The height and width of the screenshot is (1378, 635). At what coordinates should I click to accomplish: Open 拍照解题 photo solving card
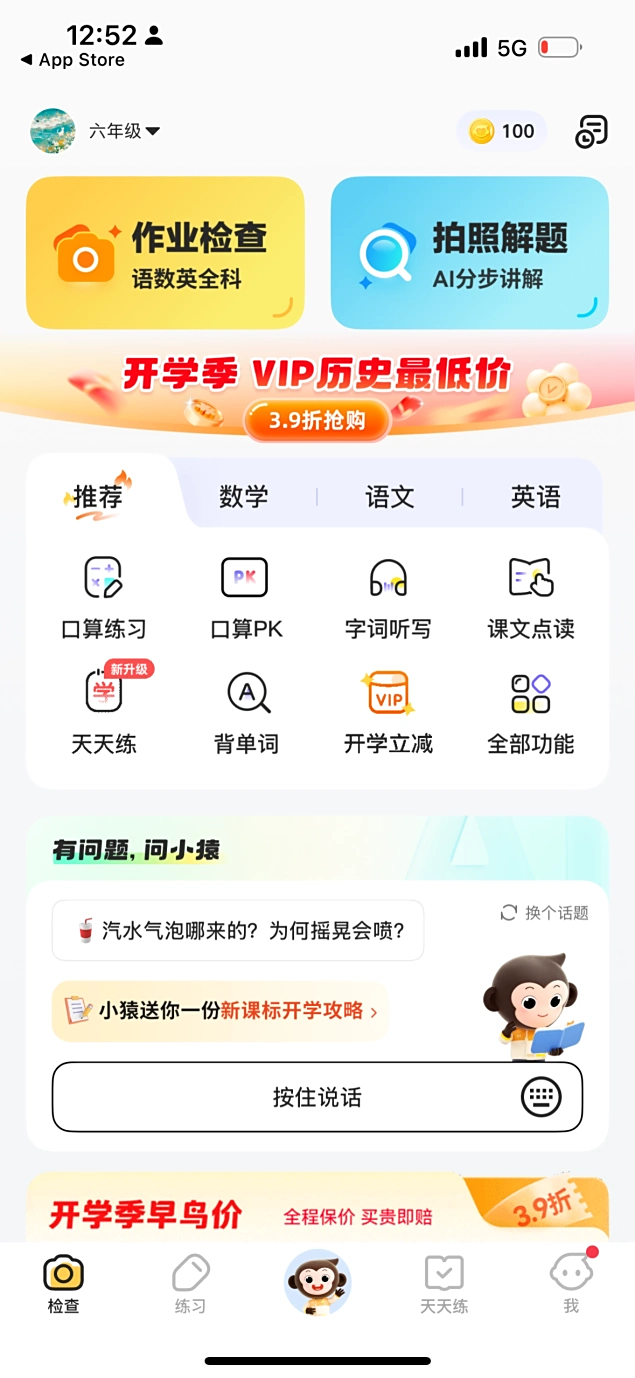point(469,252)
